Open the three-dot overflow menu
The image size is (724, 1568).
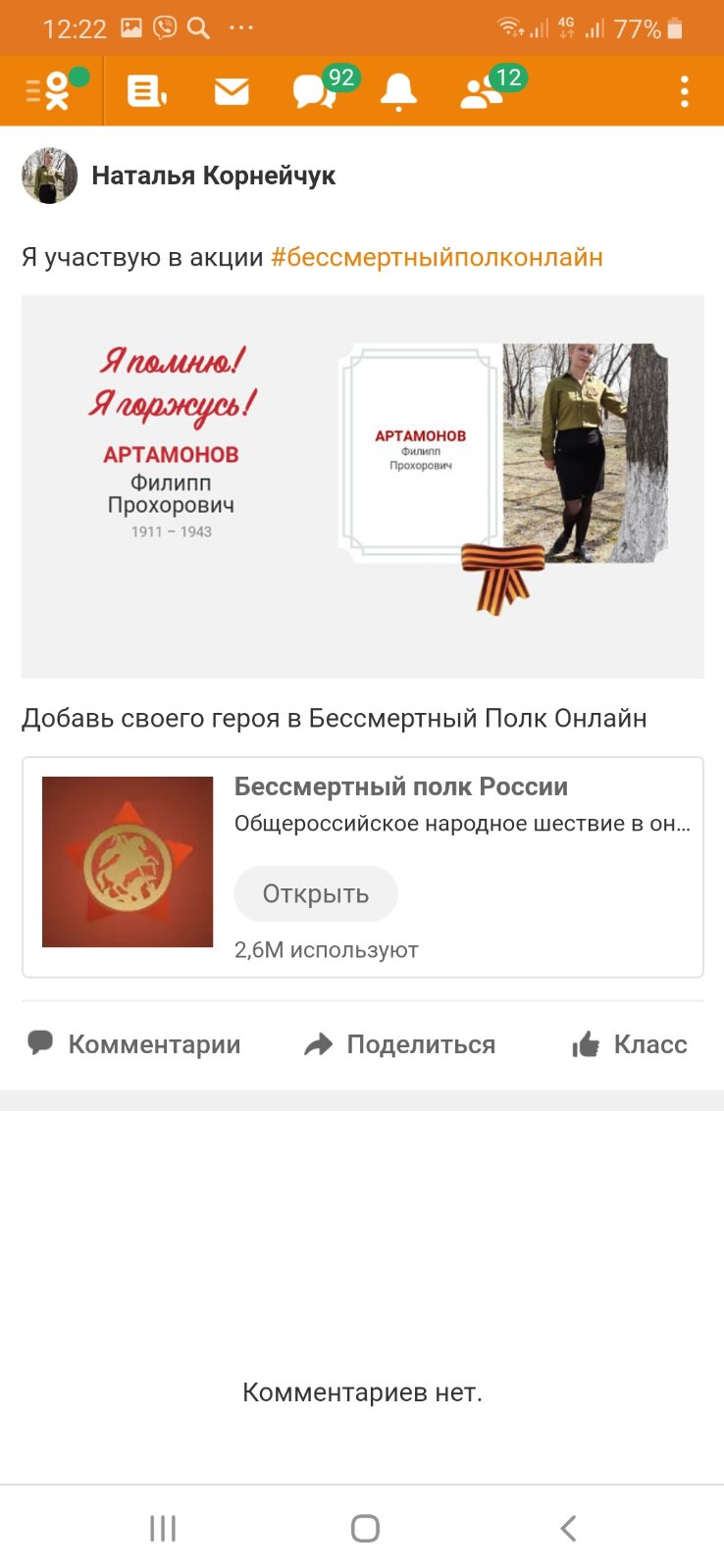685,92
